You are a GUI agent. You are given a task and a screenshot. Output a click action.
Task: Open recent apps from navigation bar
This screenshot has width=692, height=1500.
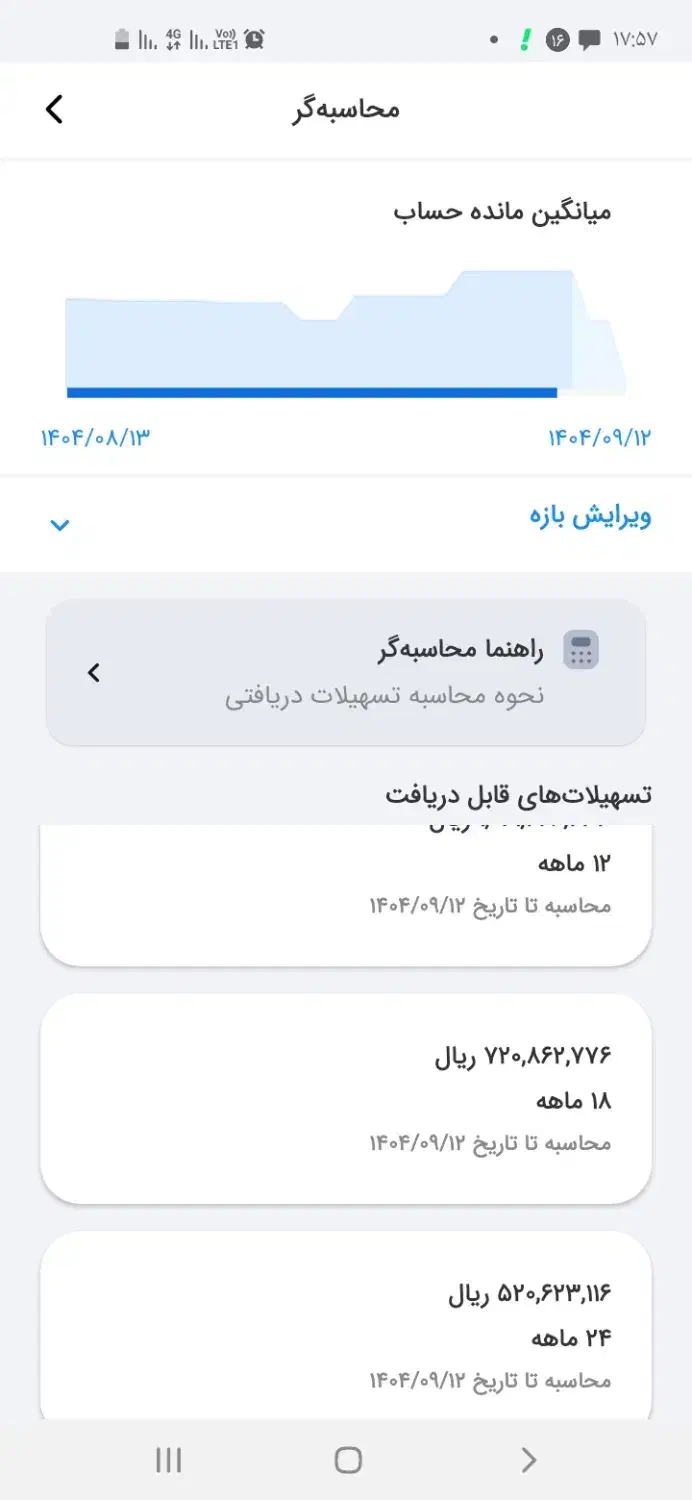pos(169,1460)
